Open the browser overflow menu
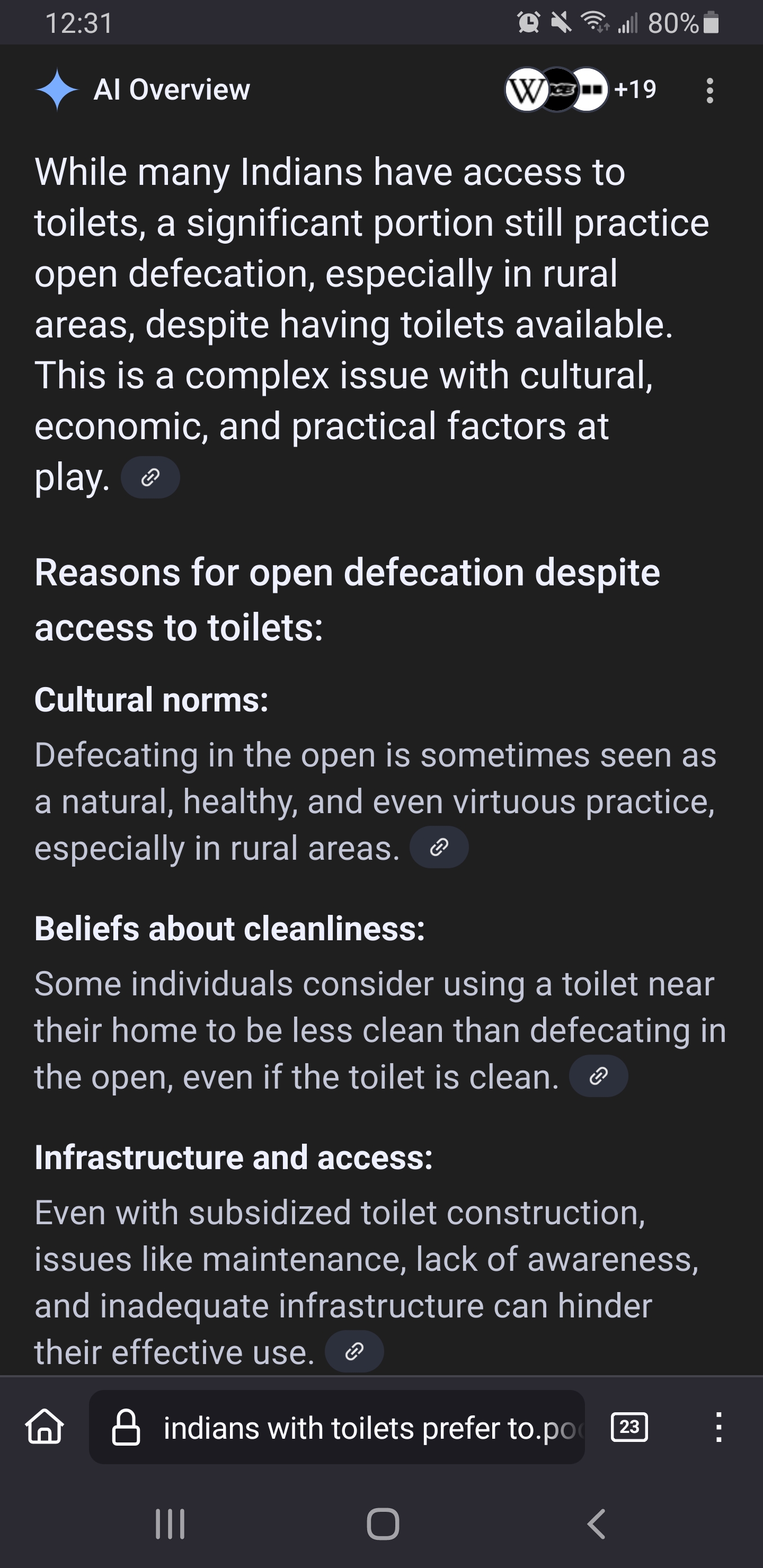Image resolution: width=763 pixels, height=1568 pixels. pos(718,1427)
